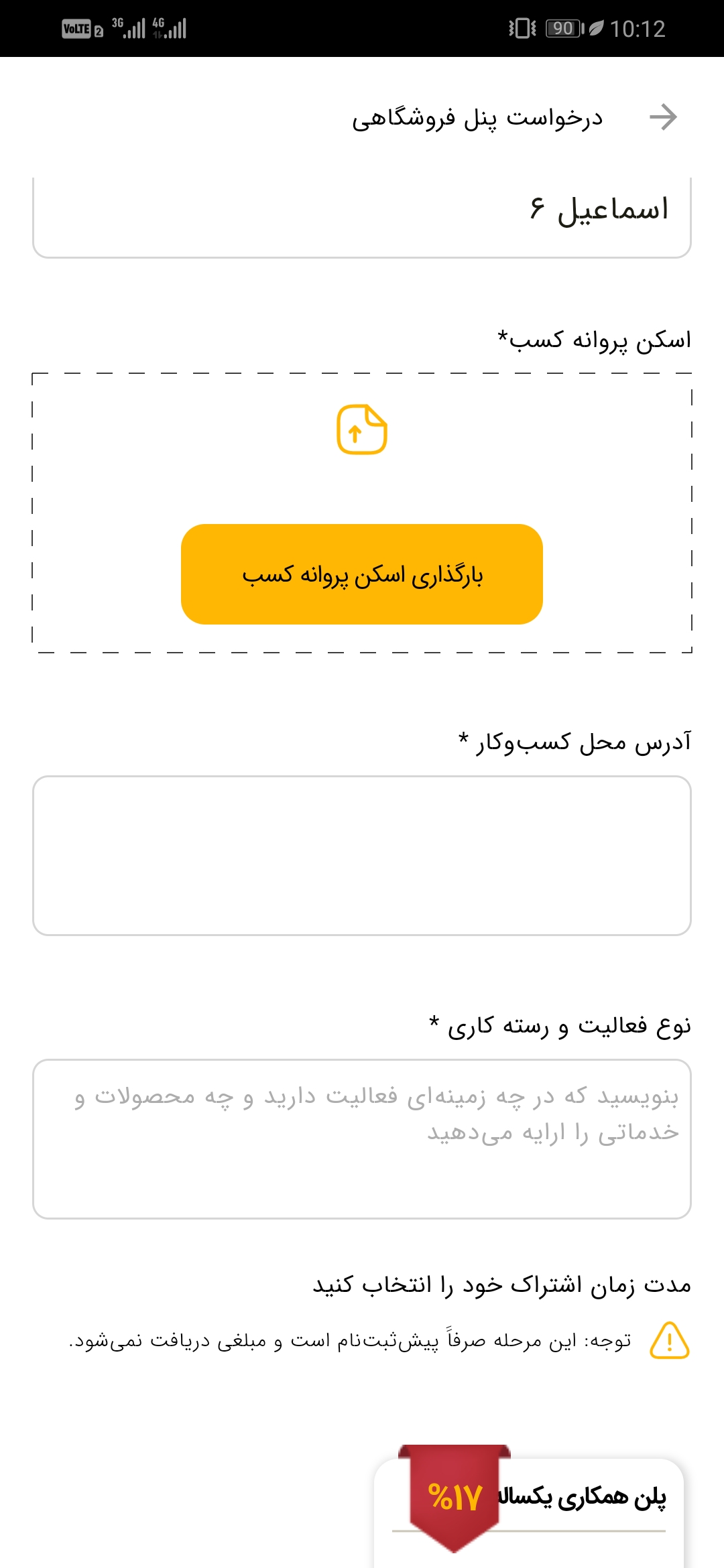
Task: Tap the بارگذاری اسکن پروانه کسب button
Action: [362, 574]
